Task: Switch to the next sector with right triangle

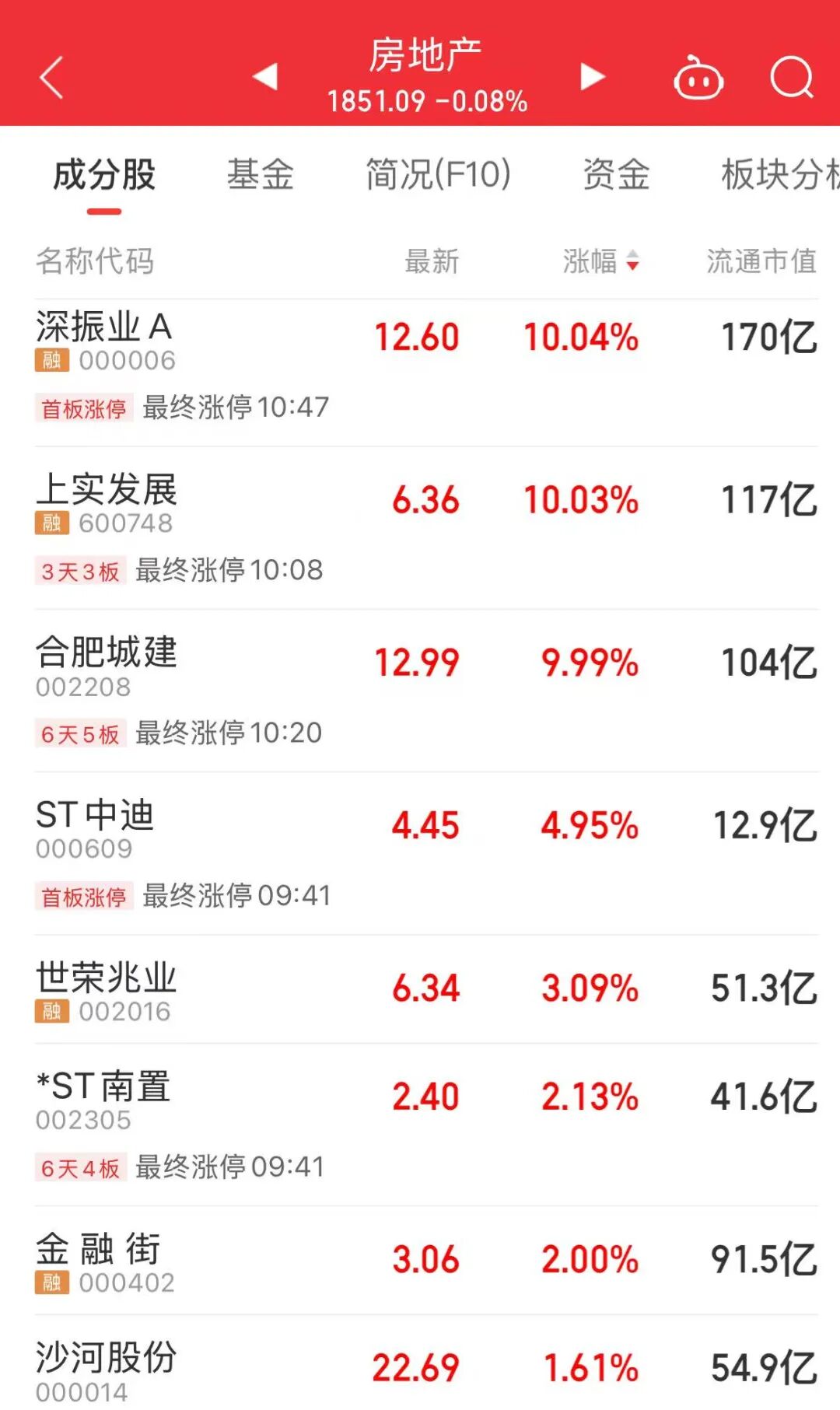Action: (593, 76)
